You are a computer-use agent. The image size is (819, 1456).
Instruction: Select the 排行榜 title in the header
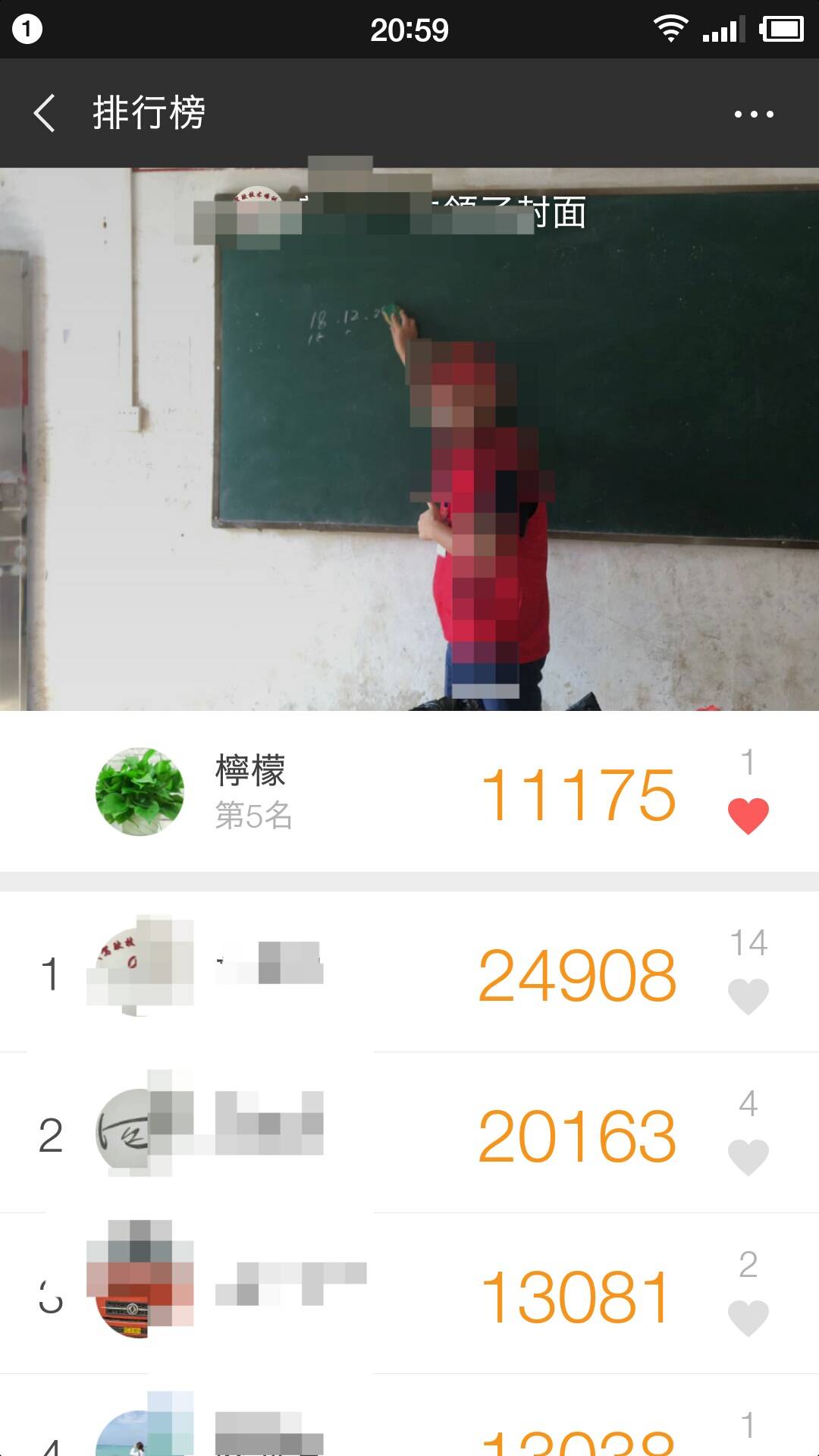(x=149, y=114)
